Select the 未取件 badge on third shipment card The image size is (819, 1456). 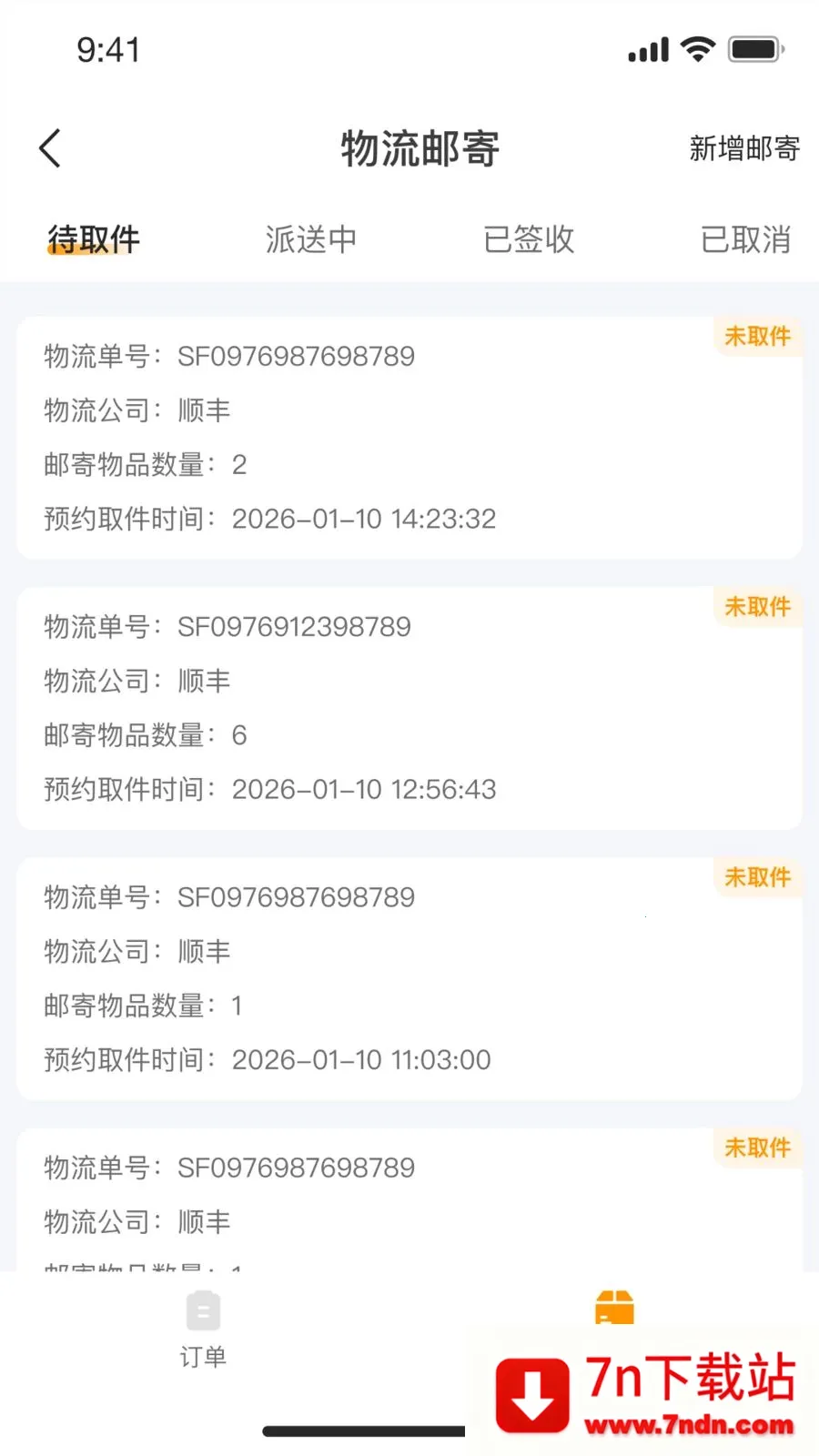[758, 877]
